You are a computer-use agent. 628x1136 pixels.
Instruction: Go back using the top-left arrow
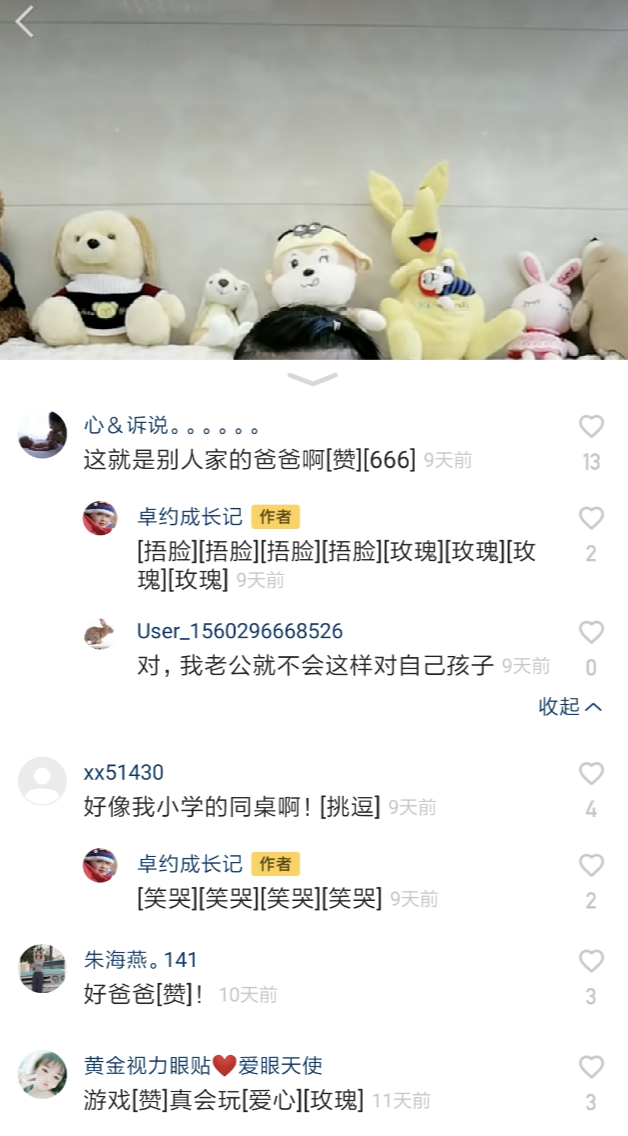(25, 21)
